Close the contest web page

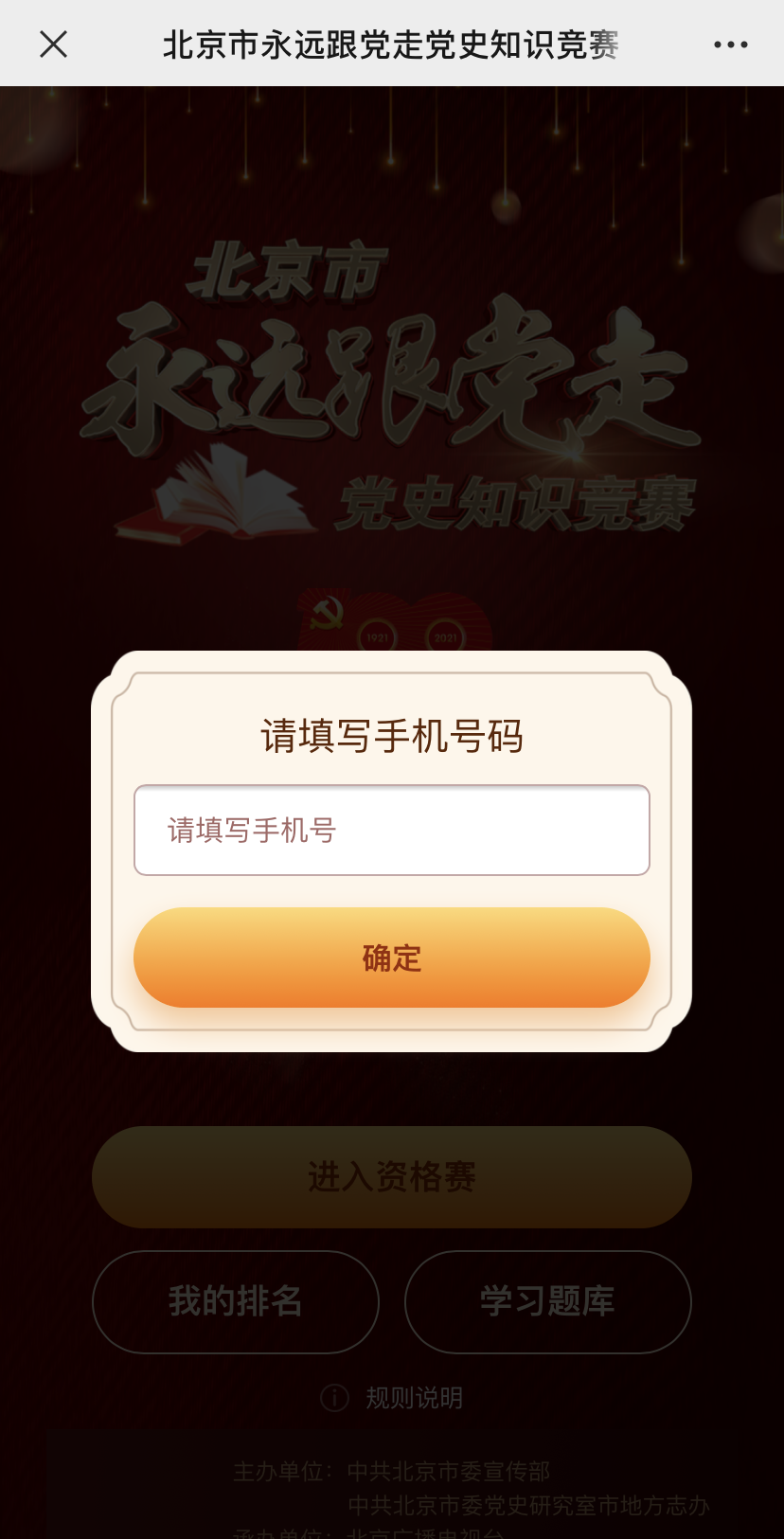click(54, 44)
